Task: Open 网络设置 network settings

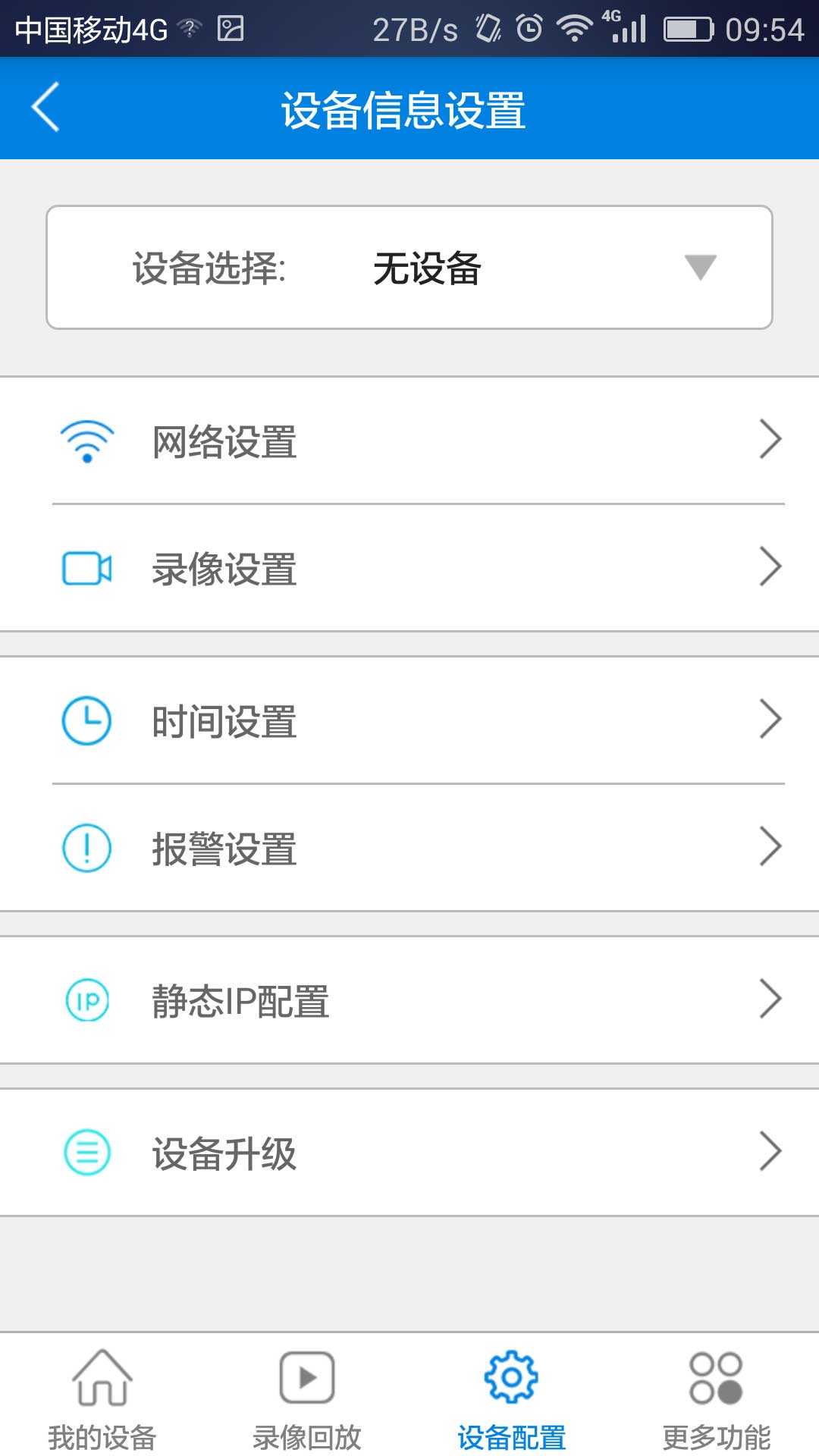Action: pos(409,441)
